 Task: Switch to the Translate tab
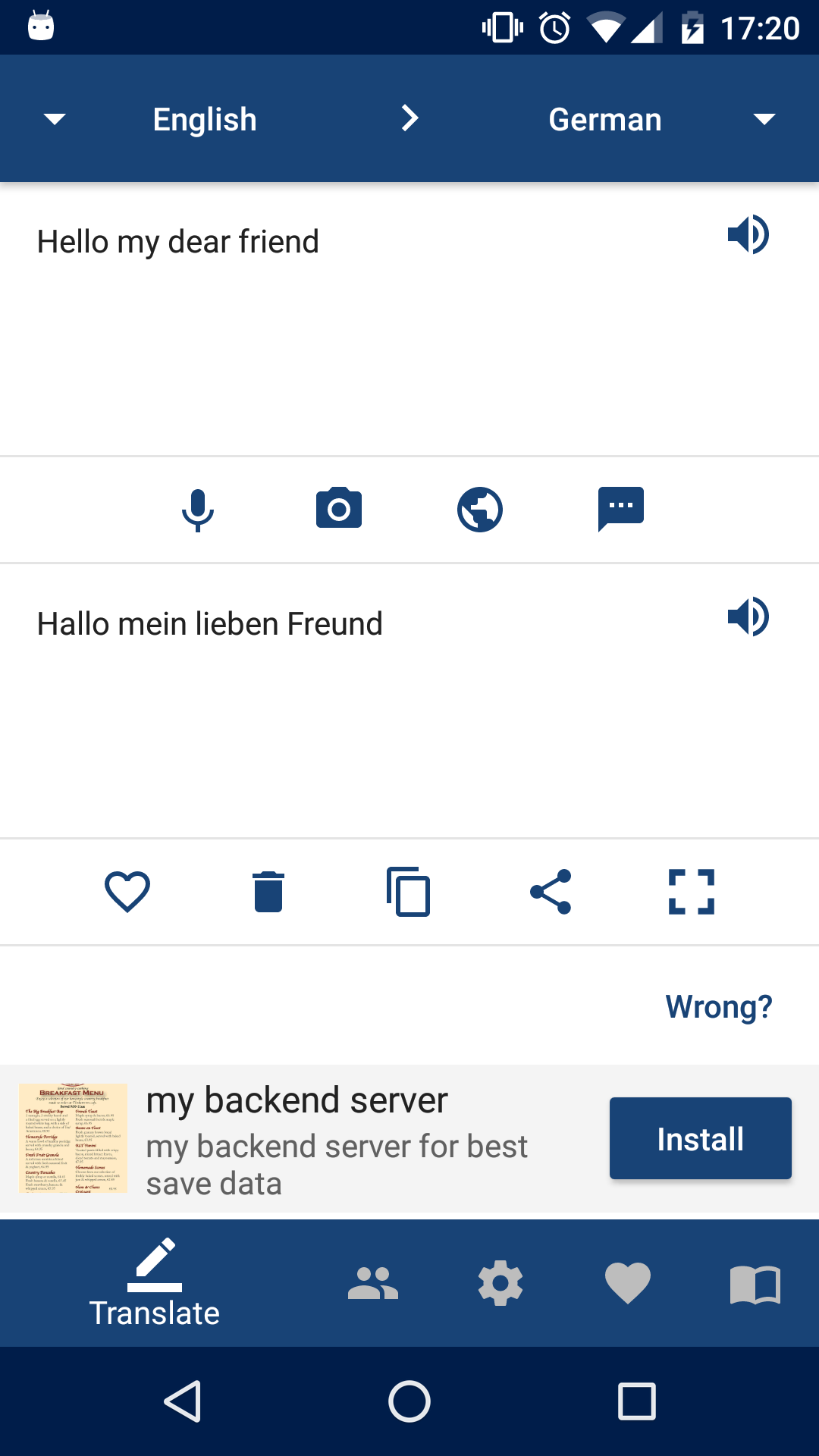154,1283
